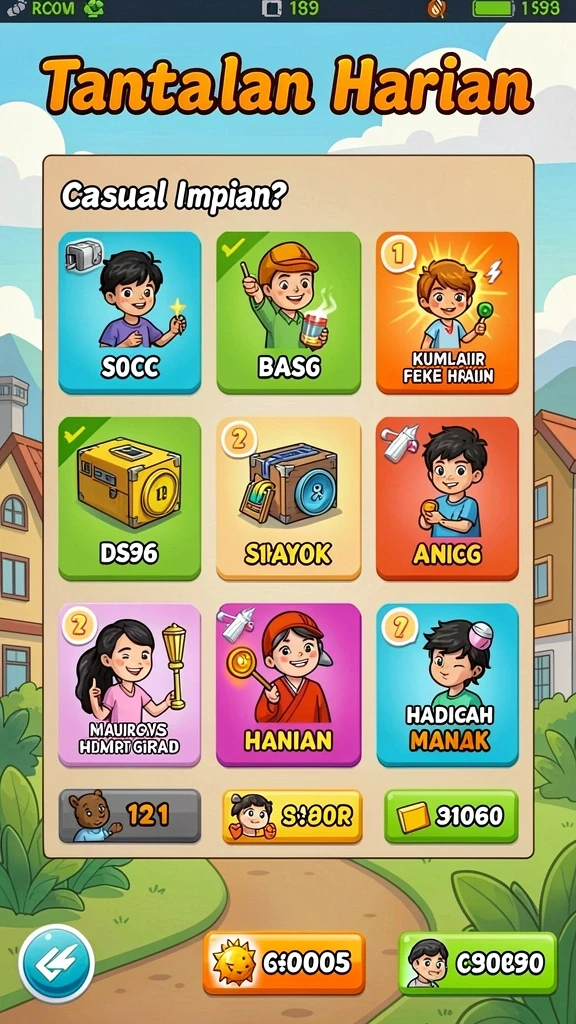Select the ANICG challenge card

(447, 498)
